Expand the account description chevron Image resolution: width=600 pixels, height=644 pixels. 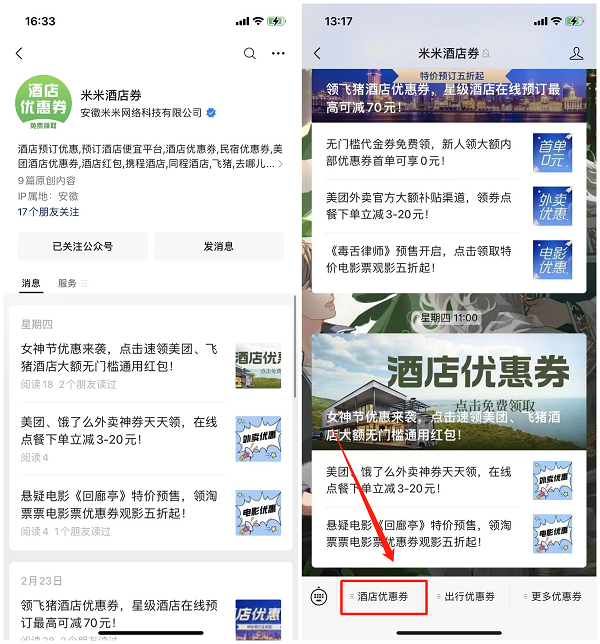pos(280,163)
